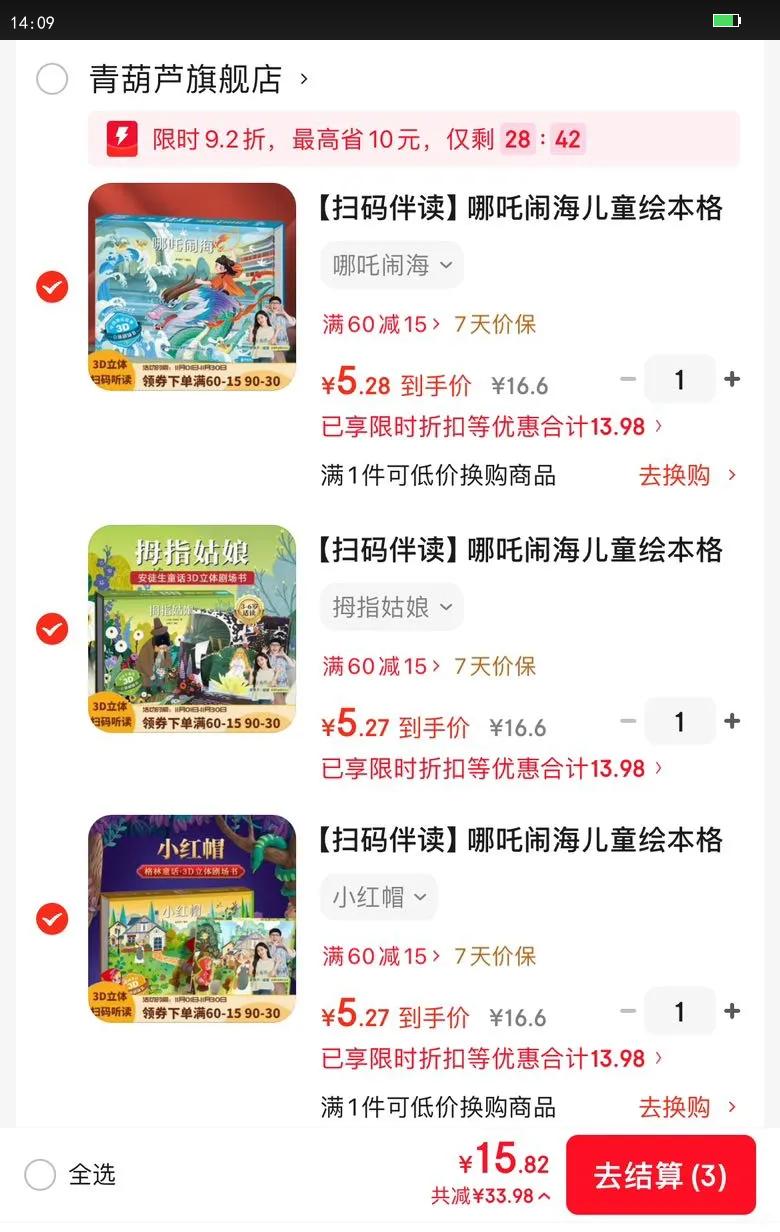The image size is (780, 1232).
Task: Increase quantity of the 拇指姑娘 item
Action: point(732,721)
